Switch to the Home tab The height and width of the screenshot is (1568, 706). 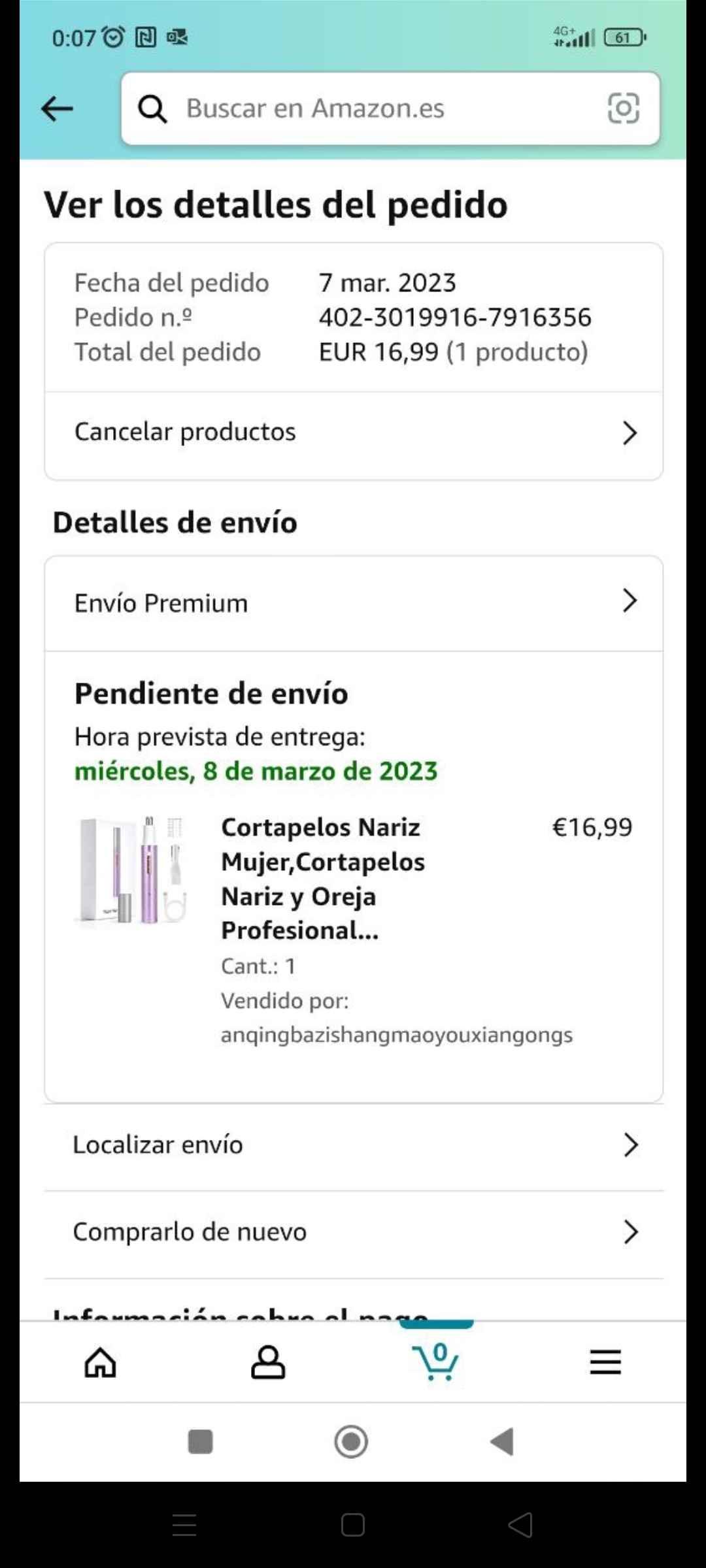101,1362
